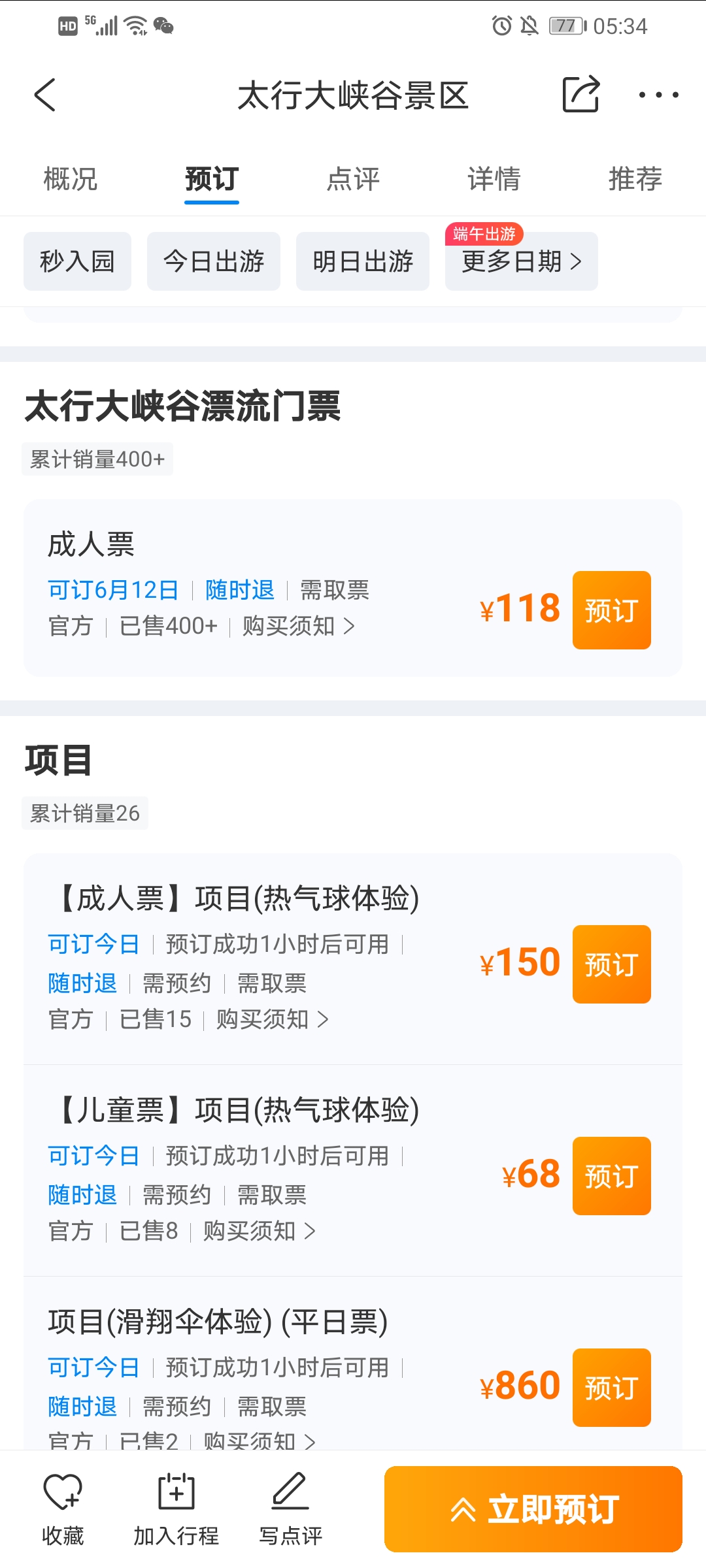This screenshot has height=1568, width=706.
Task: Book the ¥860 paragliding ticket
Action: (612, 1388)
